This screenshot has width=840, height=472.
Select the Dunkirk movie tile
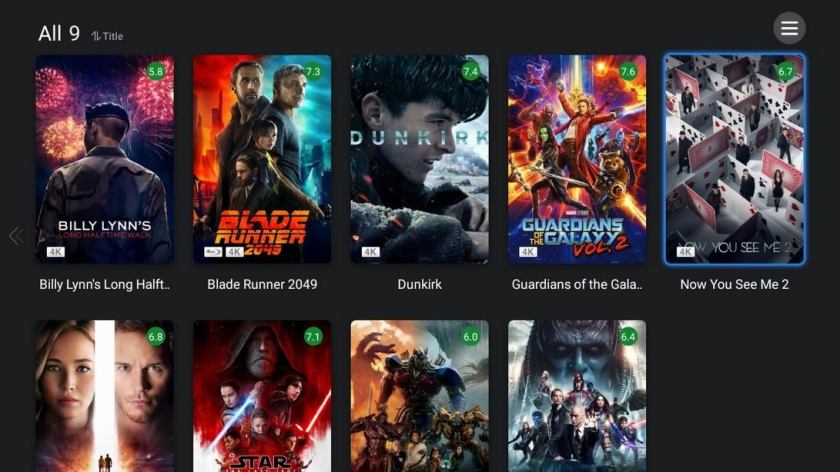[419, 160]
